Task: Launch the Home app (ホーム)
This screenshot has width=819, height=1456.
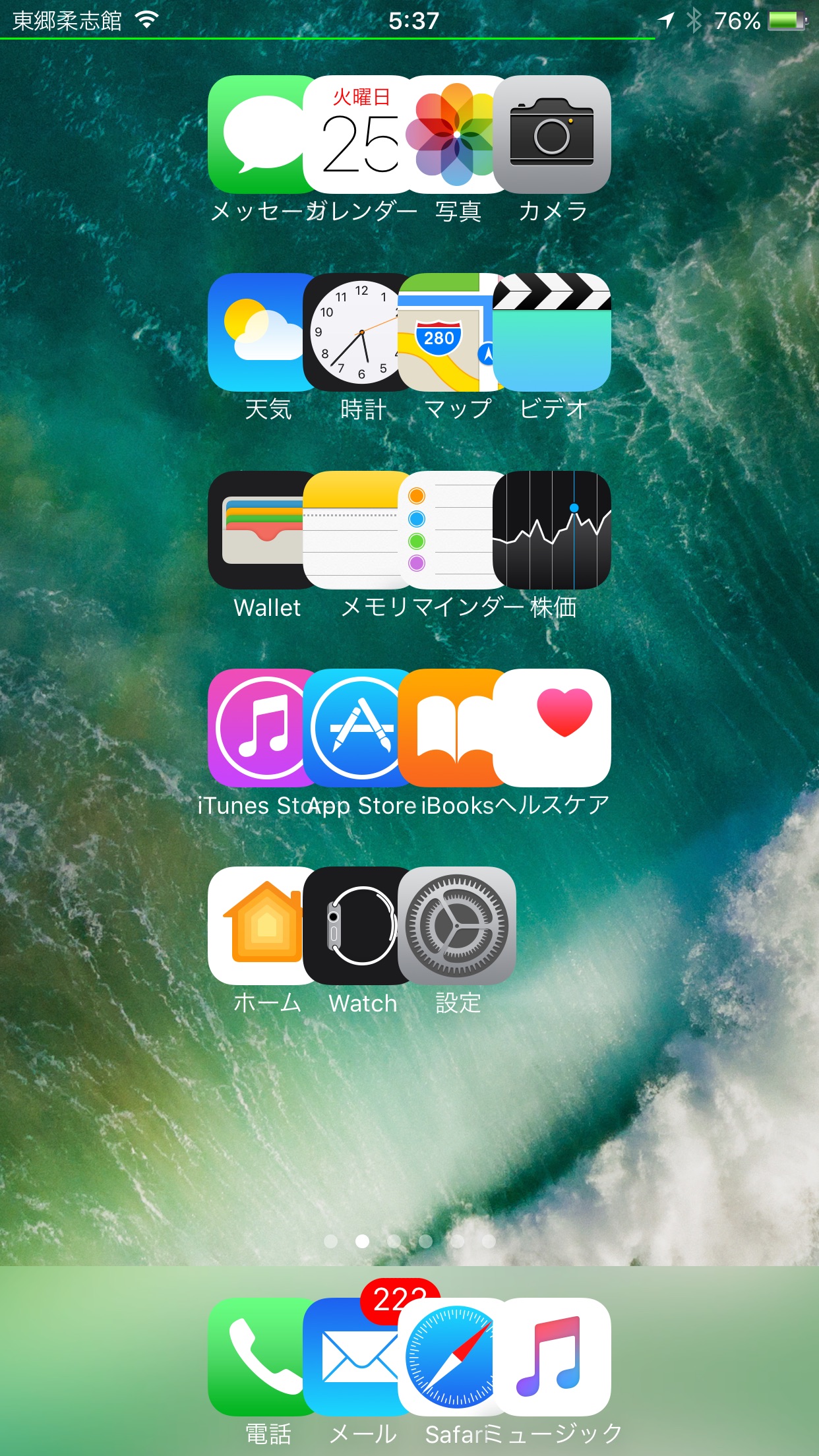Action: point(257,926)
